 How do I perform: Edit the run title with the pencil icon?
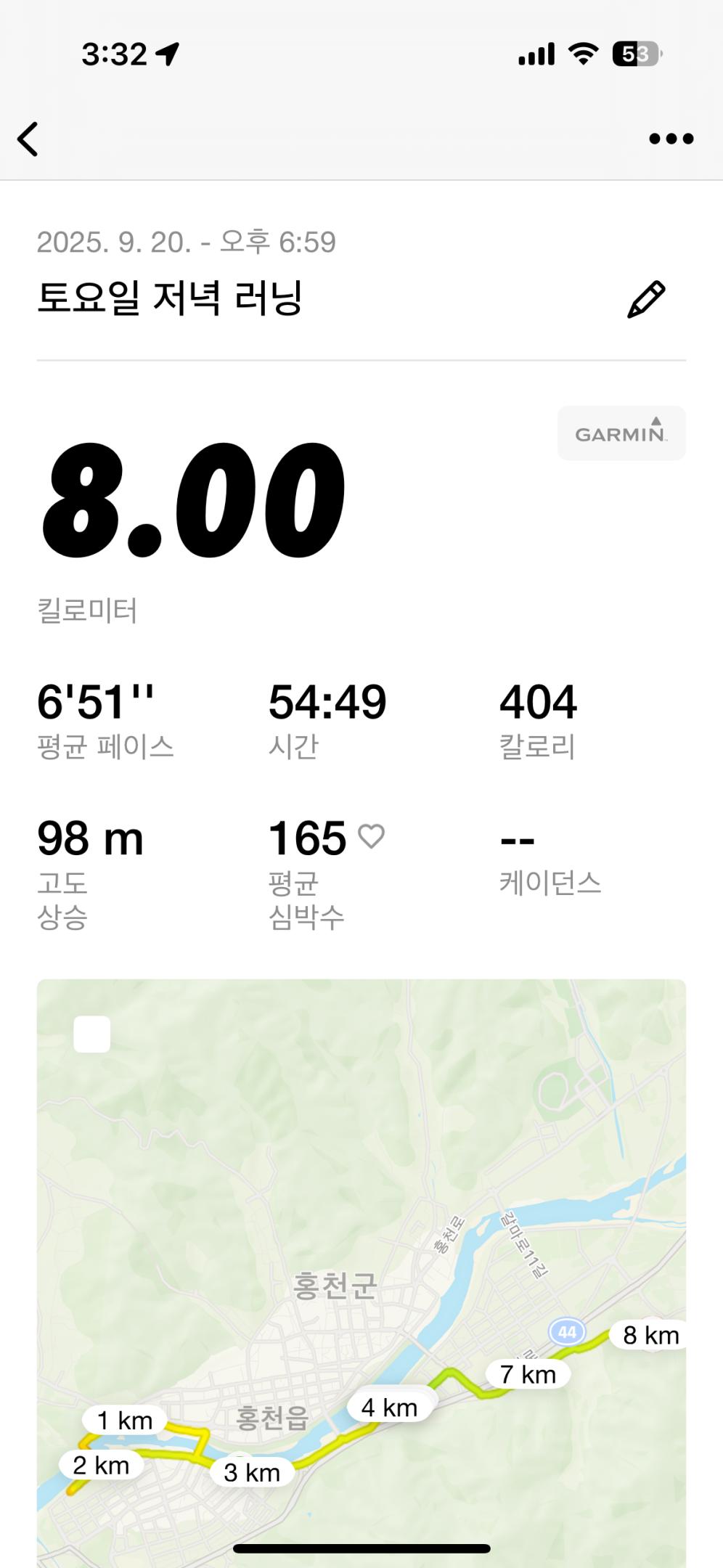(645, 299)
